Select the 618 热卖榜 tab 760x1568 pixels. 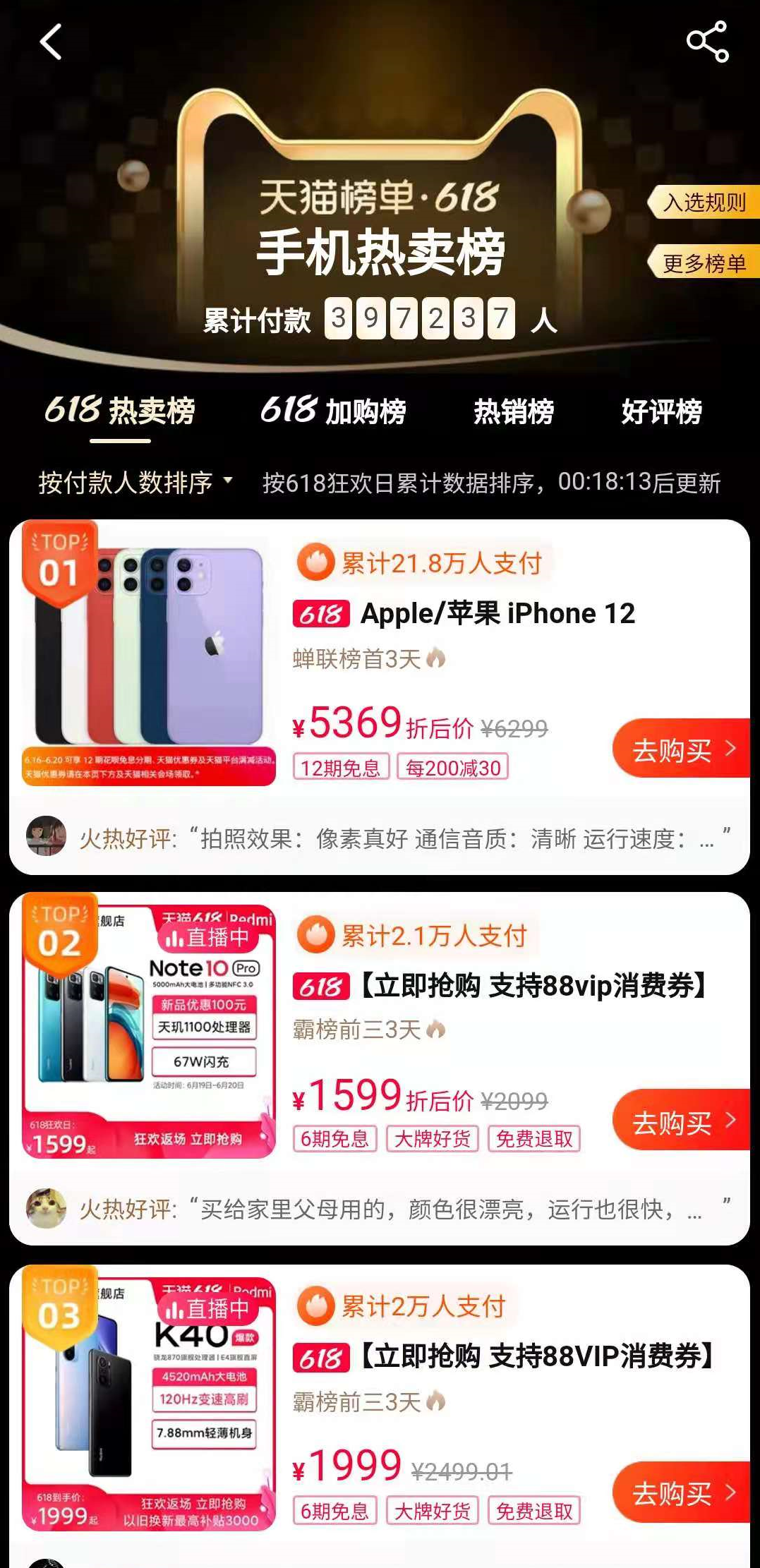(x=120, y=411)
